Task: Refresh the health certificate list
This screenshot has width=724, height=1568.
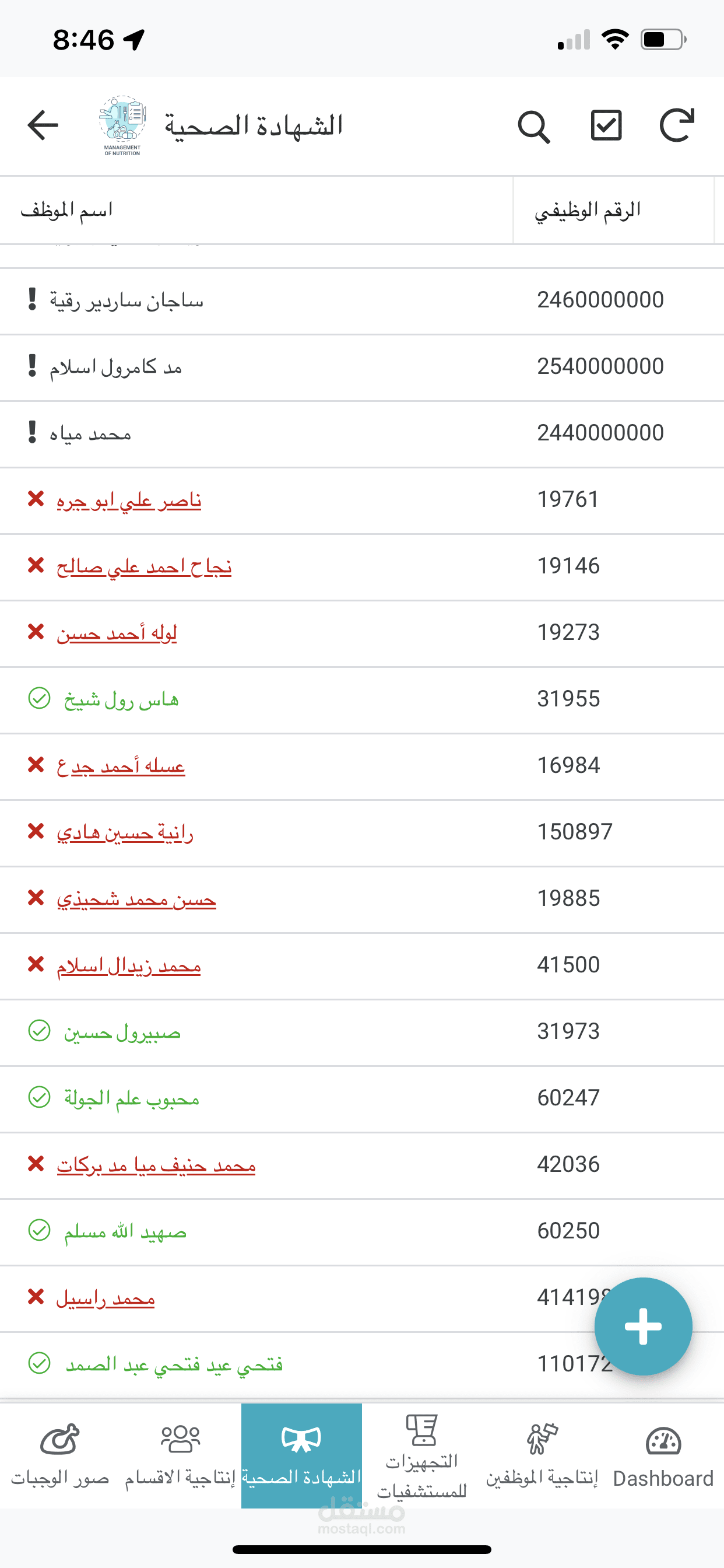Action: 677,125
